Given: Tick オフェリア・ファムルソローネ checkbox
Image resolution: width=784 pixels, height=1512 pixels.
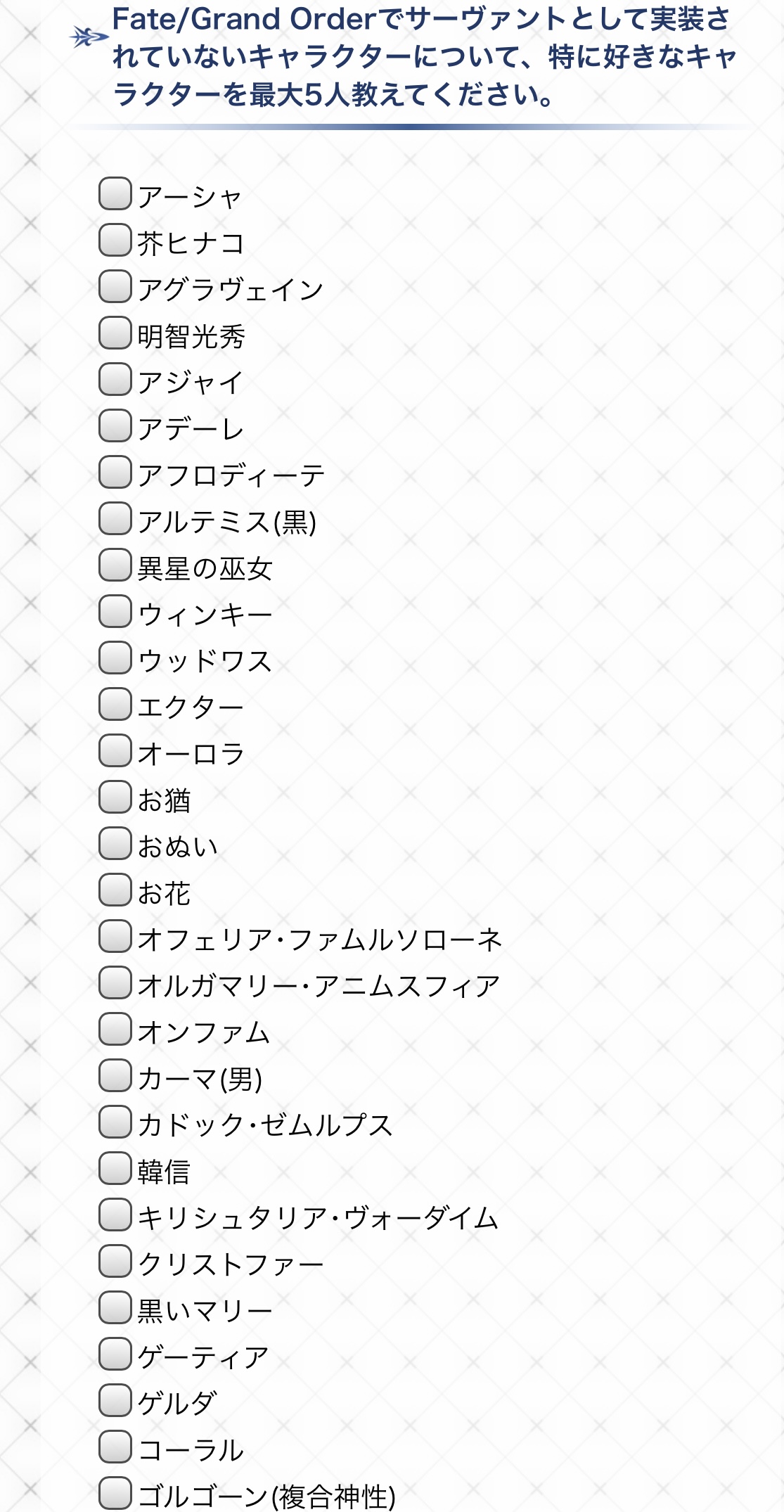Looking at the screenshot, I should (x=115, y=936).
